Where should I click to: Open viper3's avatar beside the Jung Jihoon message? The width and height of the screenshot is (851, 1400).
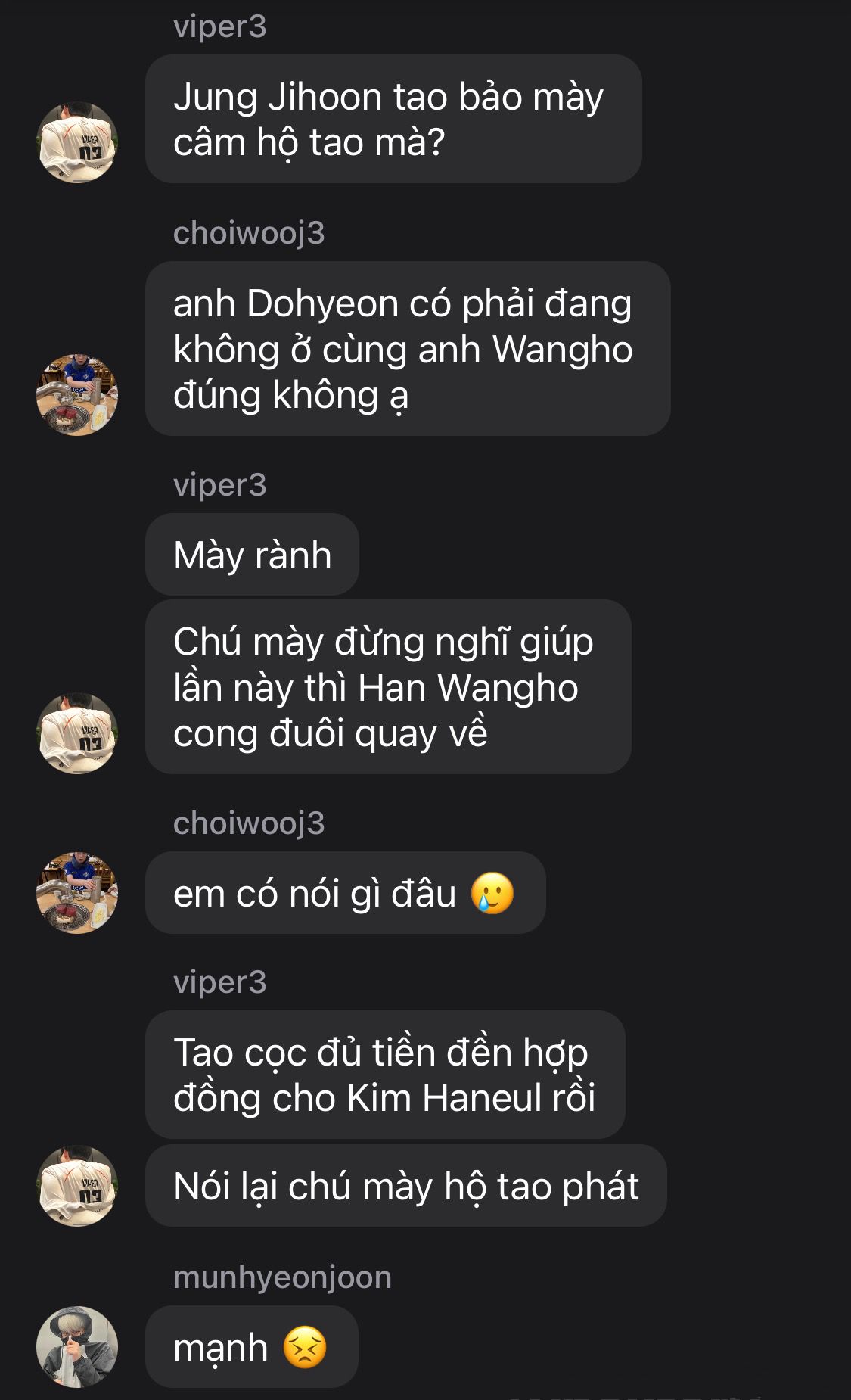coord(77,142)
